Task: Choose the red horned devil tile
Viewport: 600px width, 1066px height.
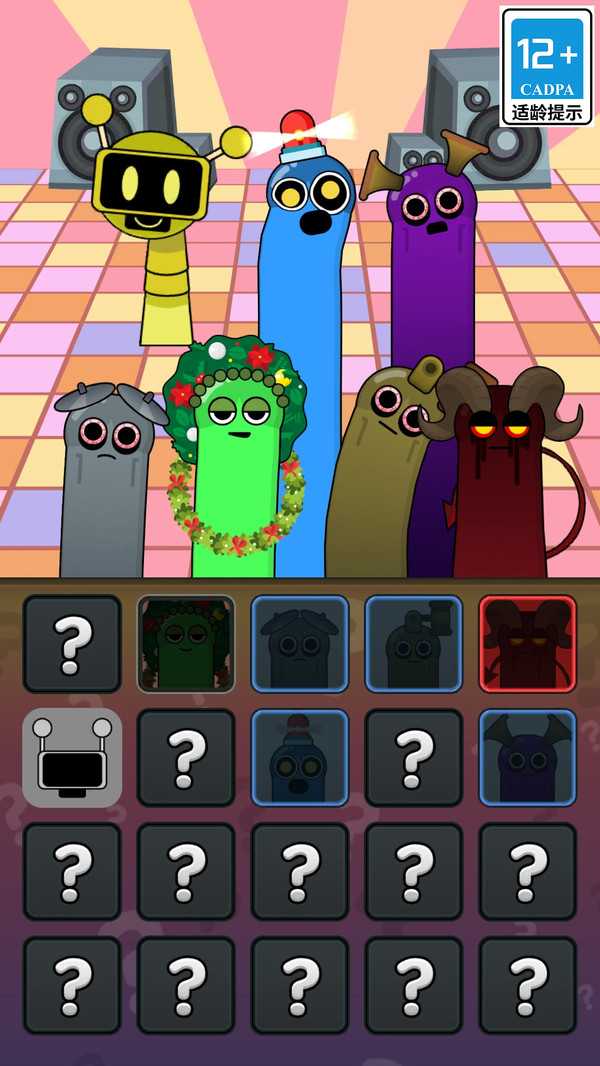Action: (528, 644)
